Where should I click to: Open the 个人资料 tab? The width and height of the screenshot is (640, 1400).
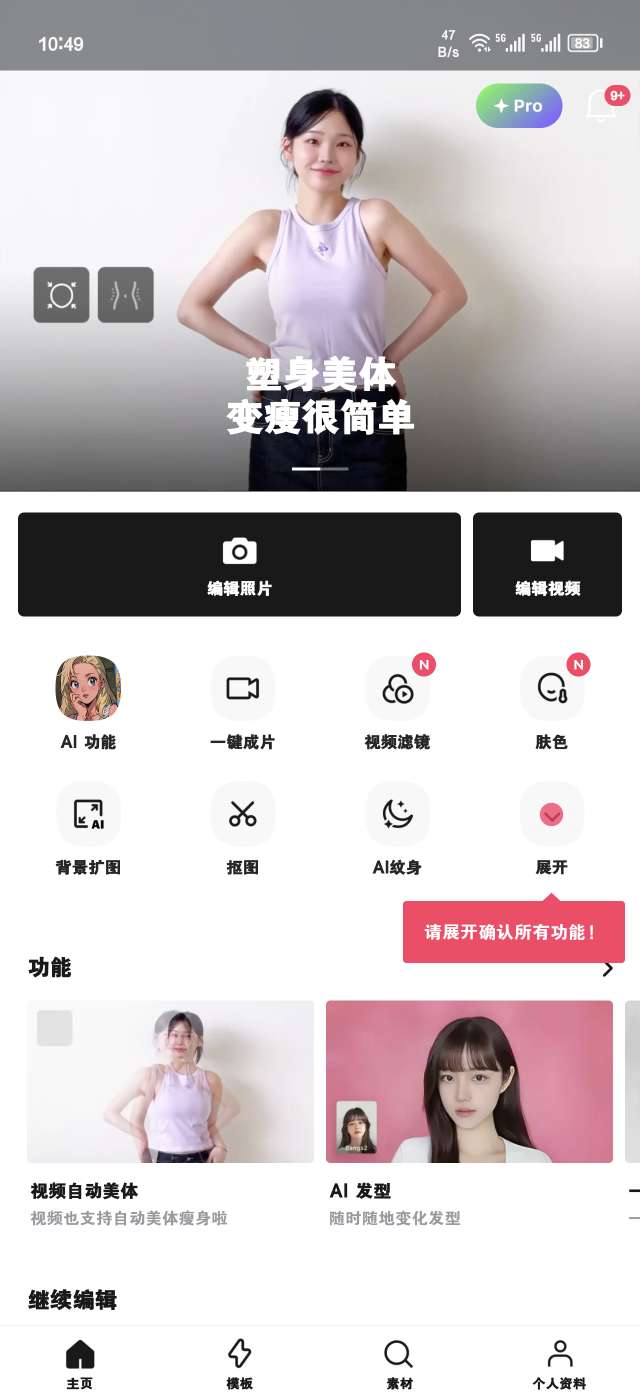click(559, 1364)
